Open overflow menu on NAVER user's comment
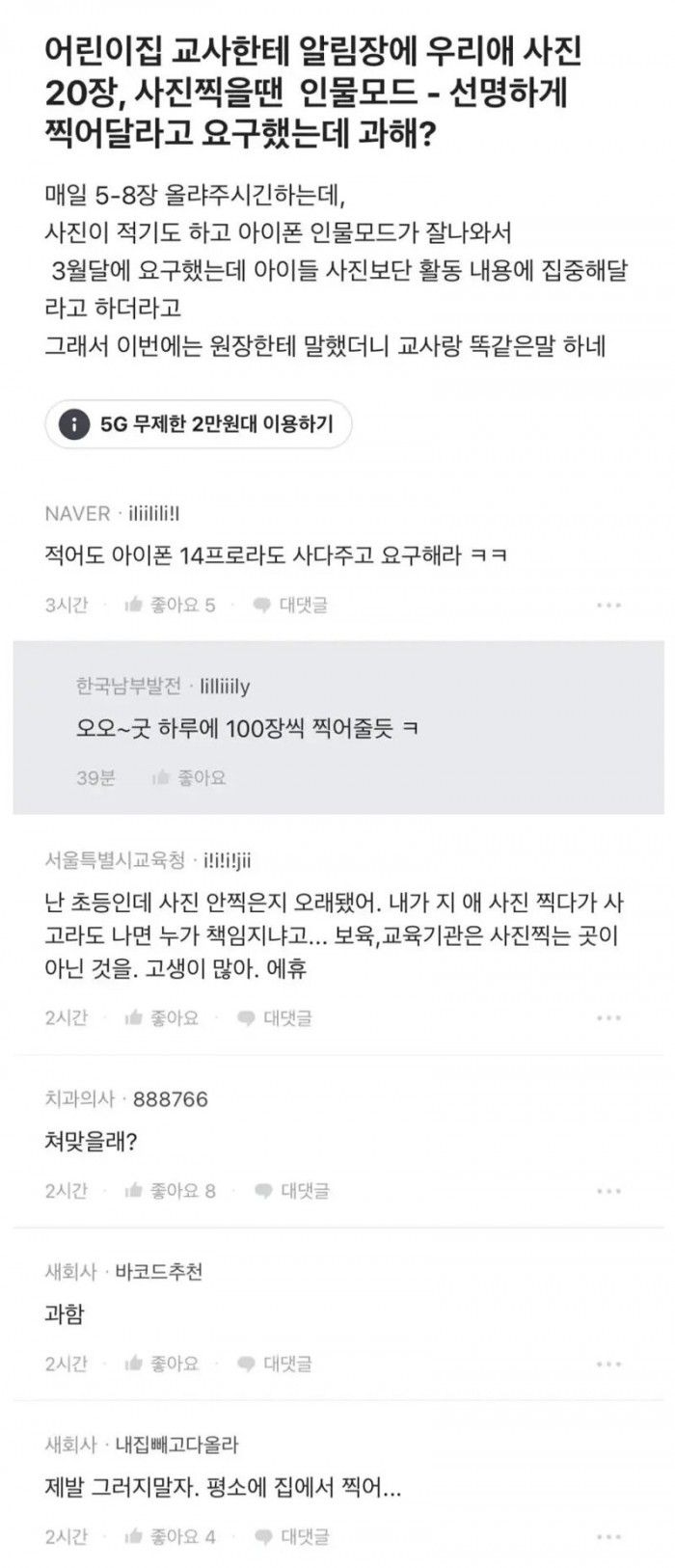Screen dimensions: 675x1568 608,605
